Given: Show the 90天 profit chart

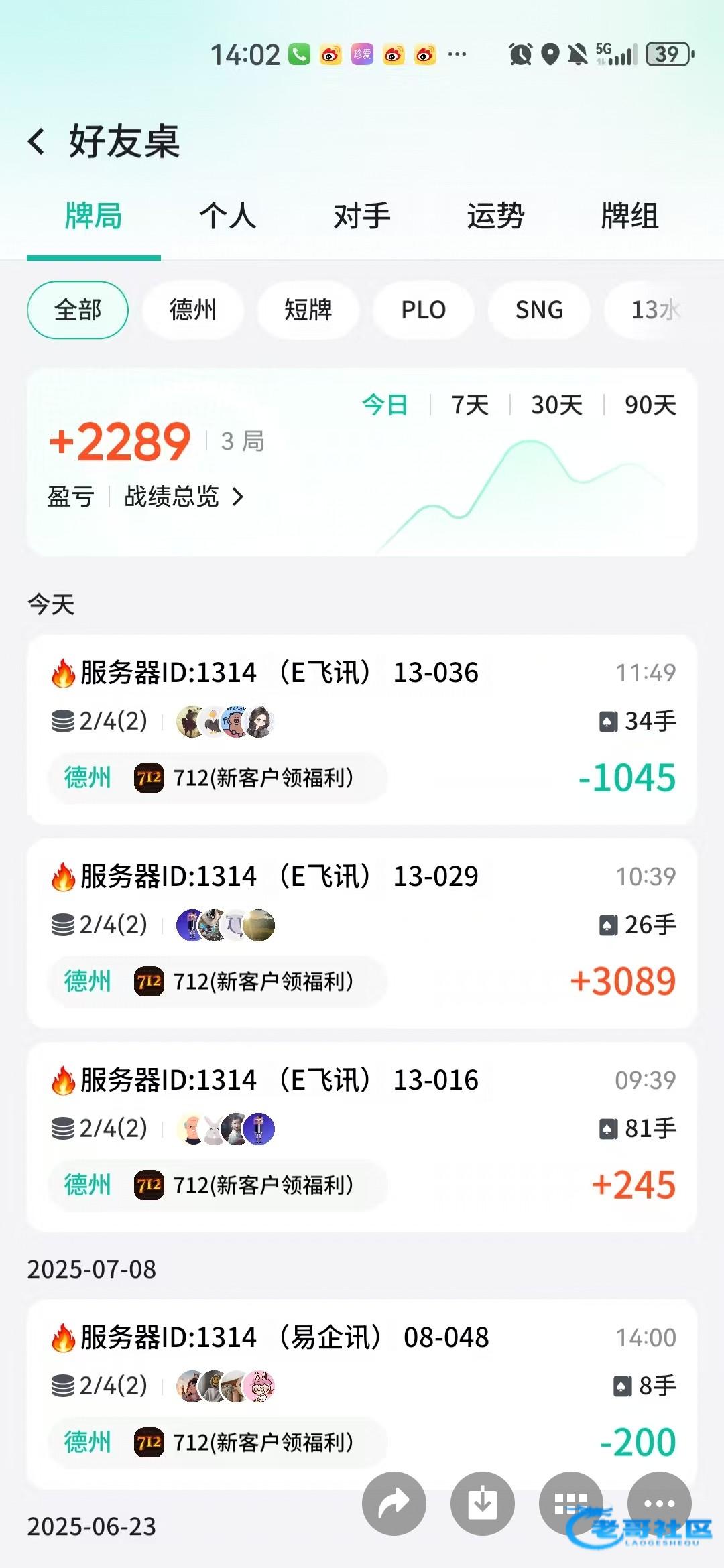Looking at the screenshot, I should pyautogui.click(x=650, y=405).
